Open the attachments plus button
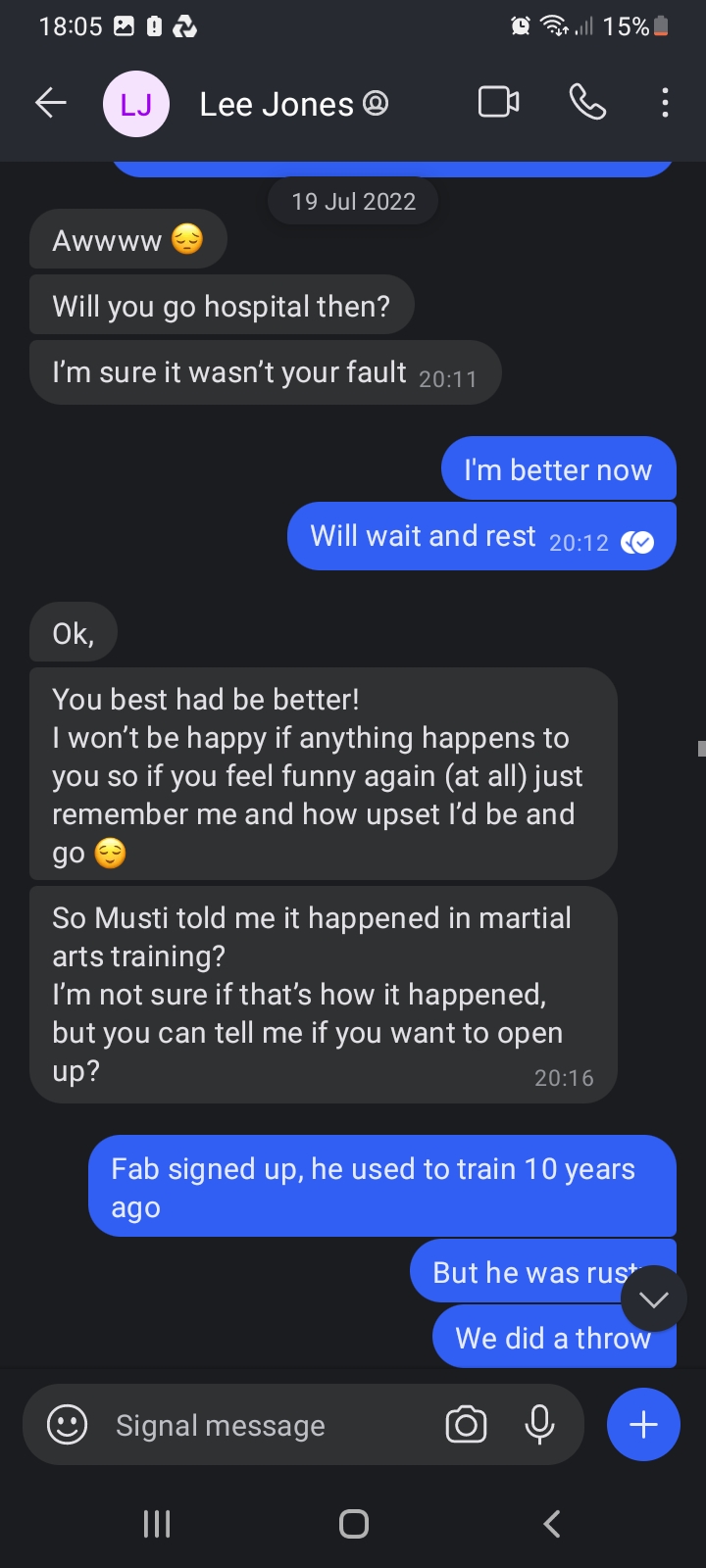This screenshot has width=706, height=1568. 643,1425
